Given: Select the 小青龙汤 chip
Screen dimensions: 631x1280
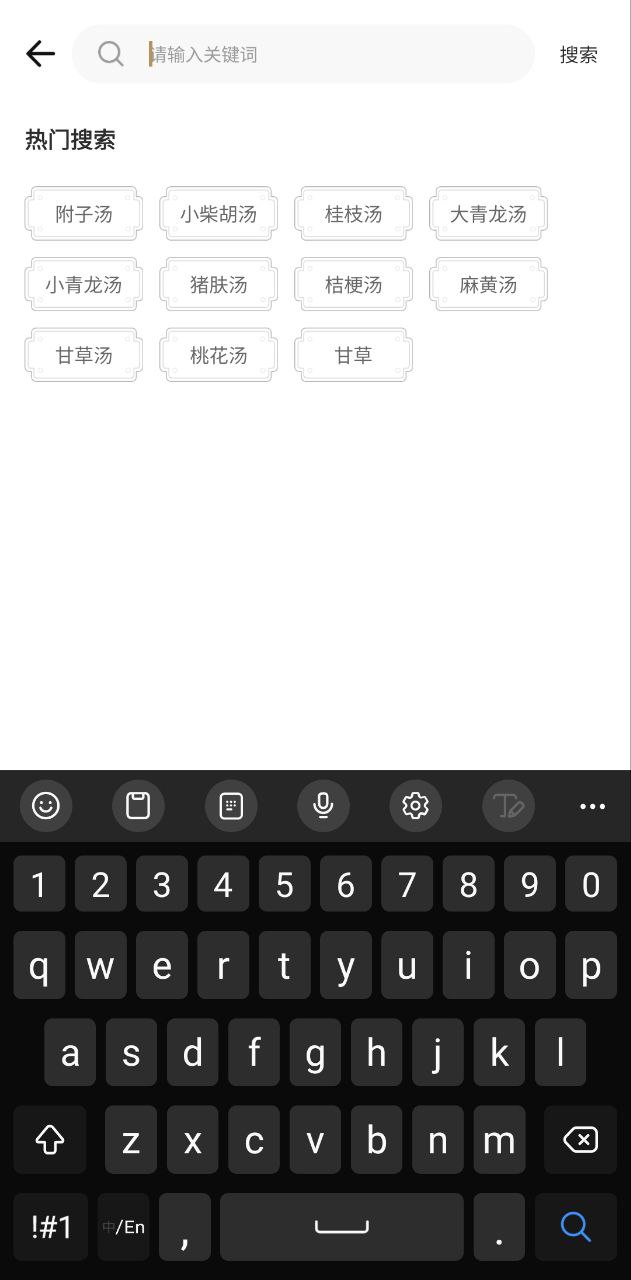Looking at the screenshot, I should (84, 285).
